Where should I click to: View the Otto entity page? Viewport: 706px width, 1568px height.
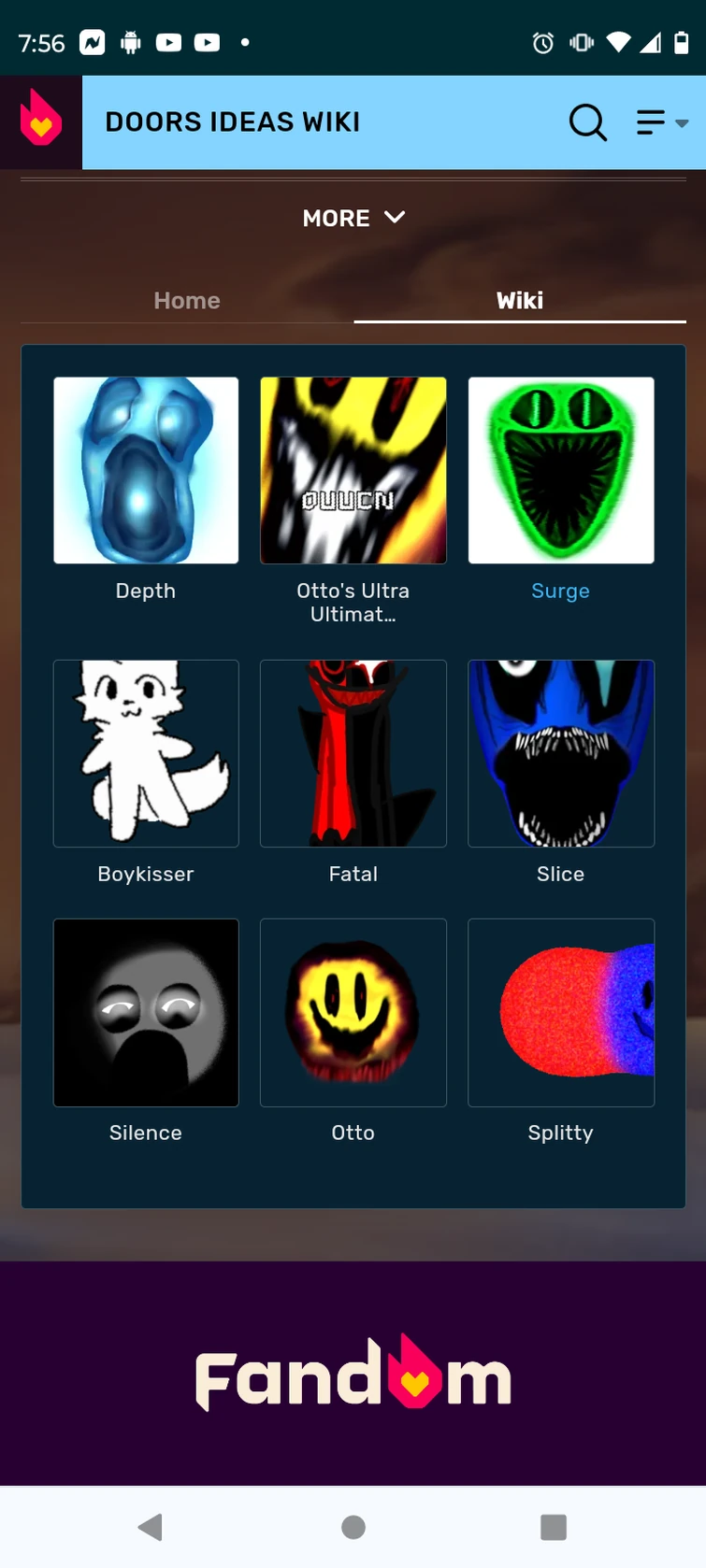coord(353,1012)
